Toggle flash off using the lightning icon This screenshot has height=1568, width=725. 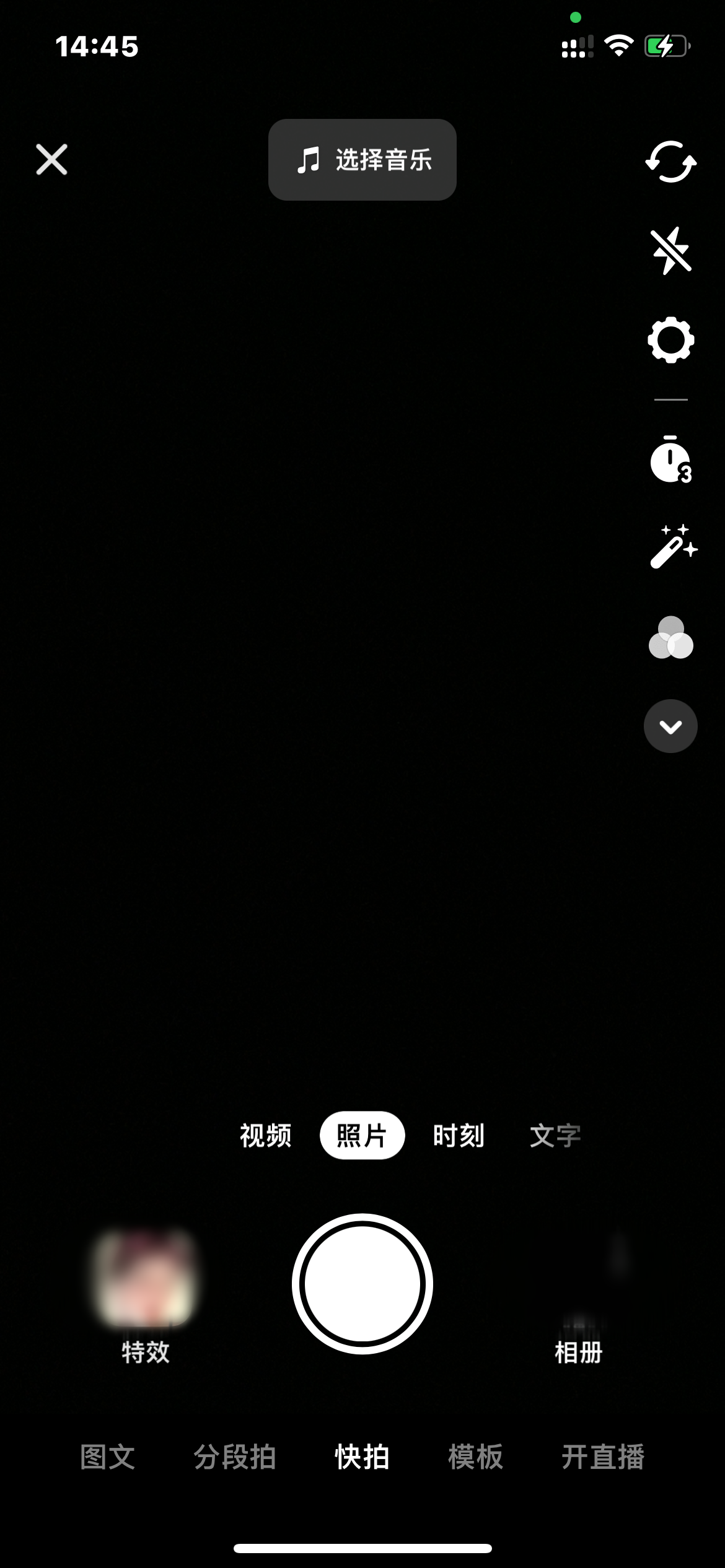click(x=671, y=251)
